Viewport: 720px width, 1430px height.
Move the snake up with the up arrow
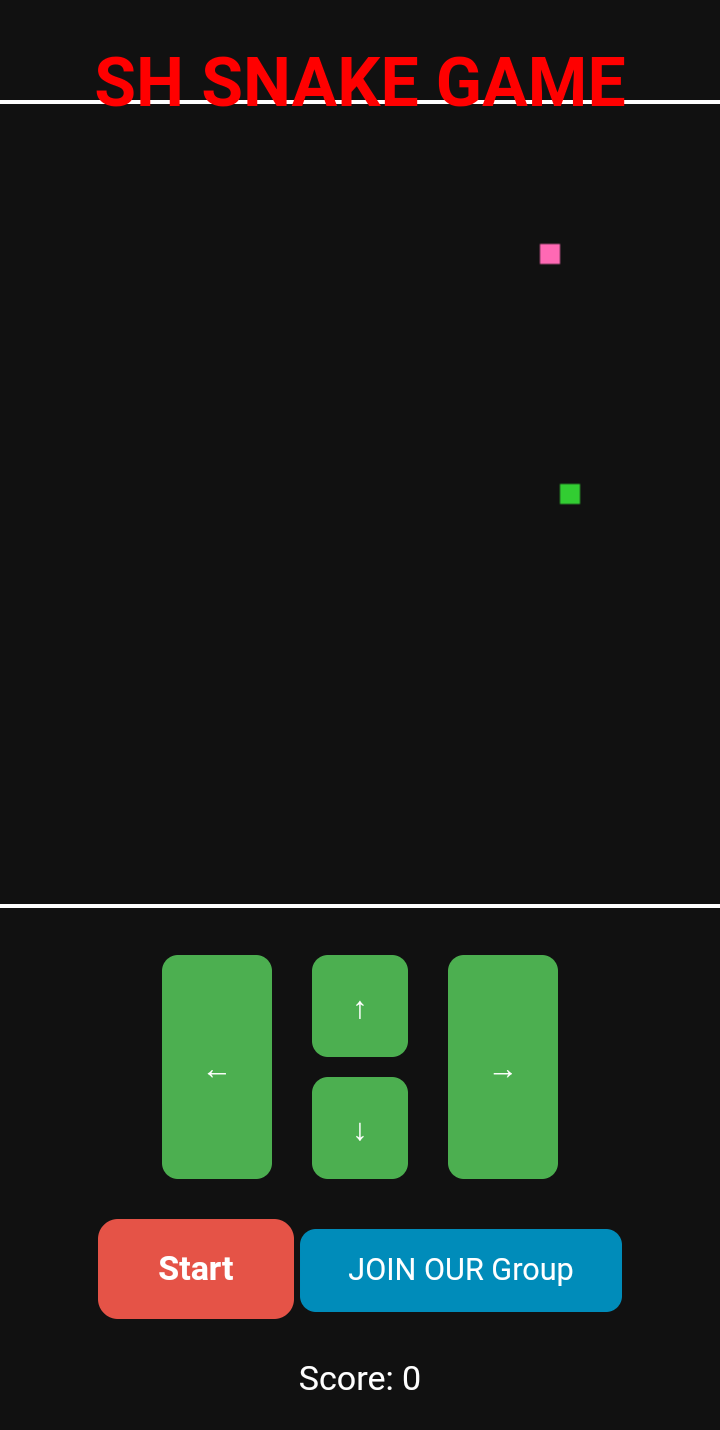(360, 1006)
